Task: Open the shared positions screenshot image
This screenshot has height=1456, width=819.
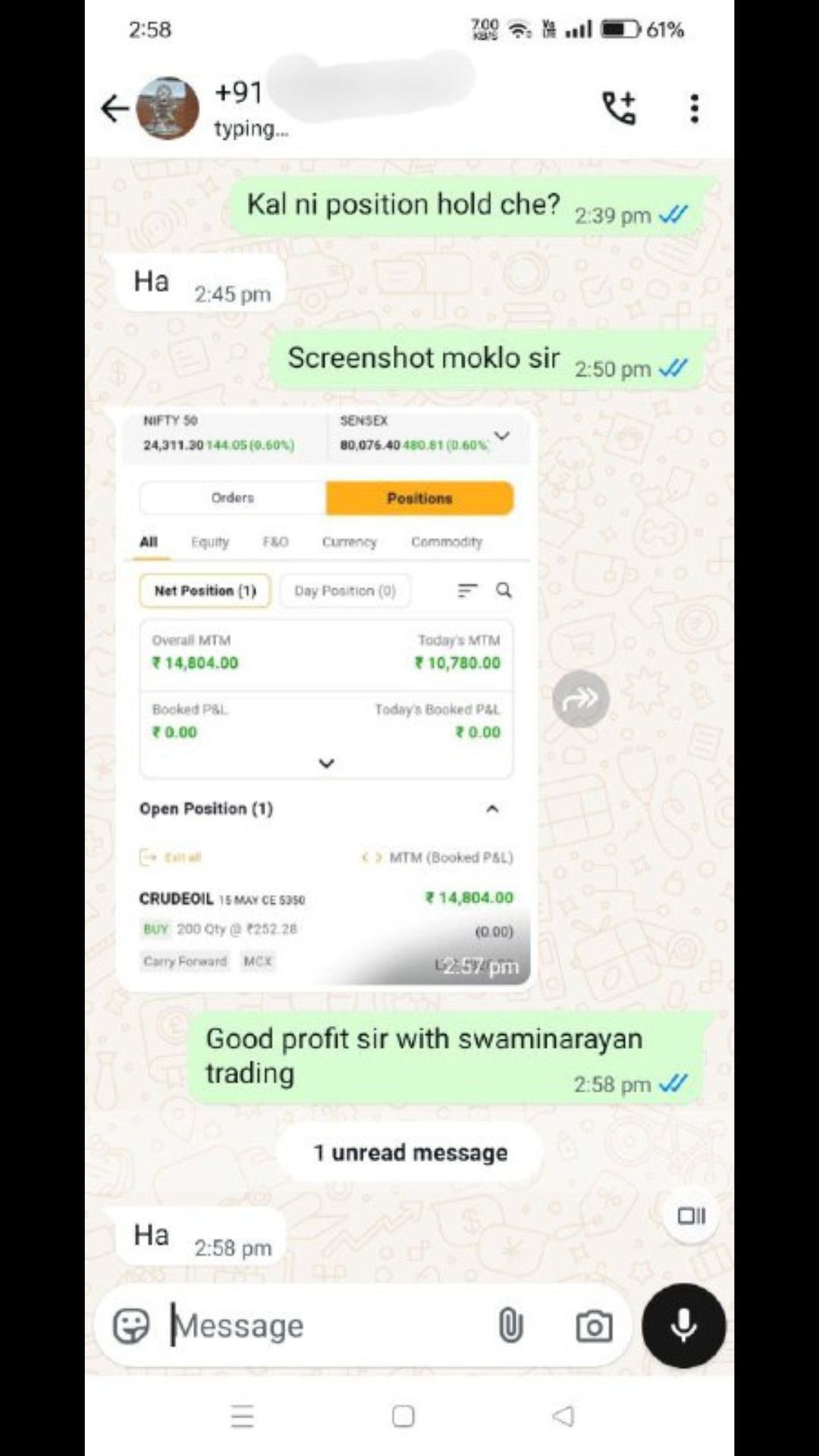Action: click(x=326, y=698)
